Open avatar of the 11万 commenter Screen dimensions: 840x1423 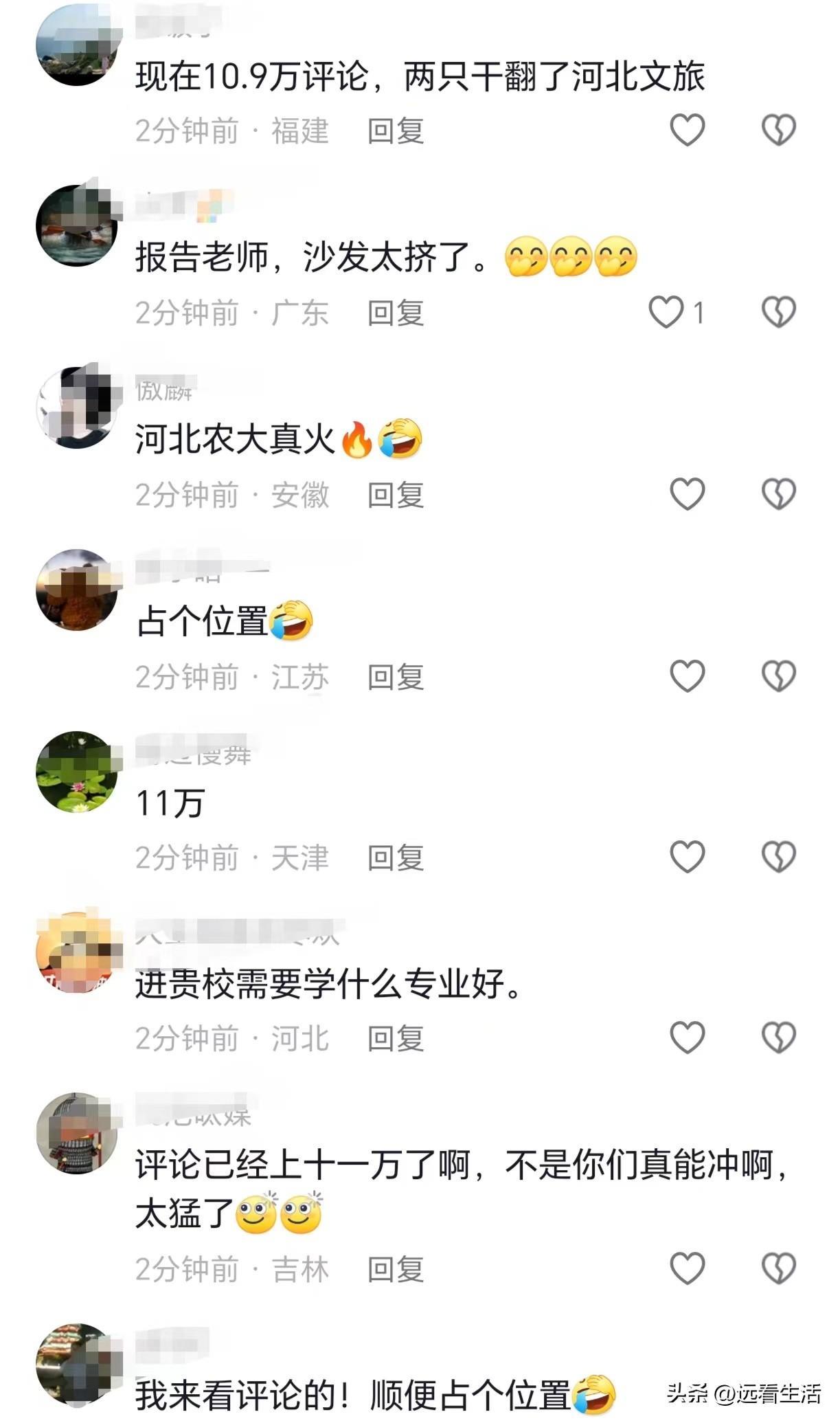[76, 772]
